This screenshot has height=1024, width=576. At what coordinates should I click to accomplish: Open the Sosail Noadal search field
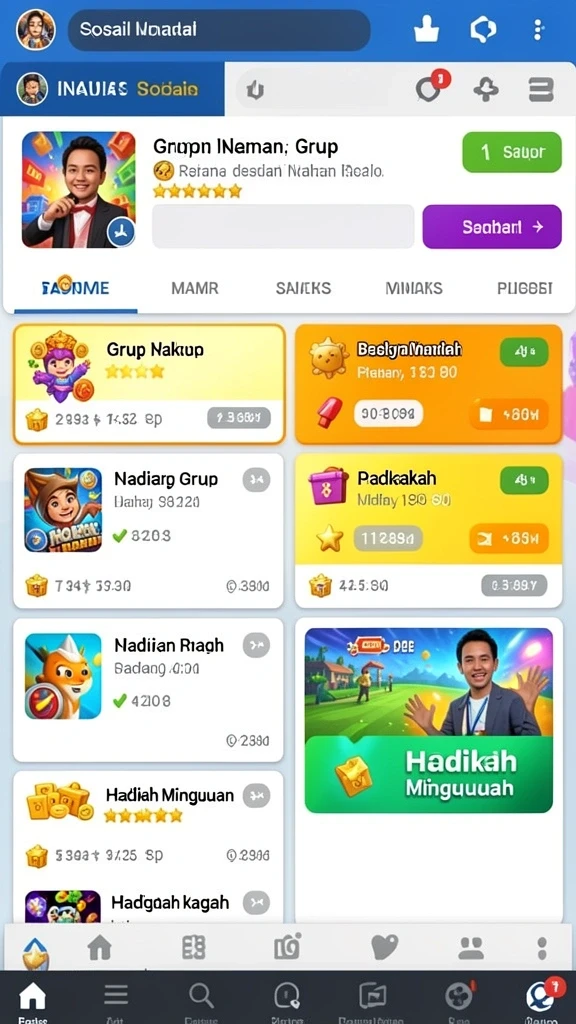(219, 30)
